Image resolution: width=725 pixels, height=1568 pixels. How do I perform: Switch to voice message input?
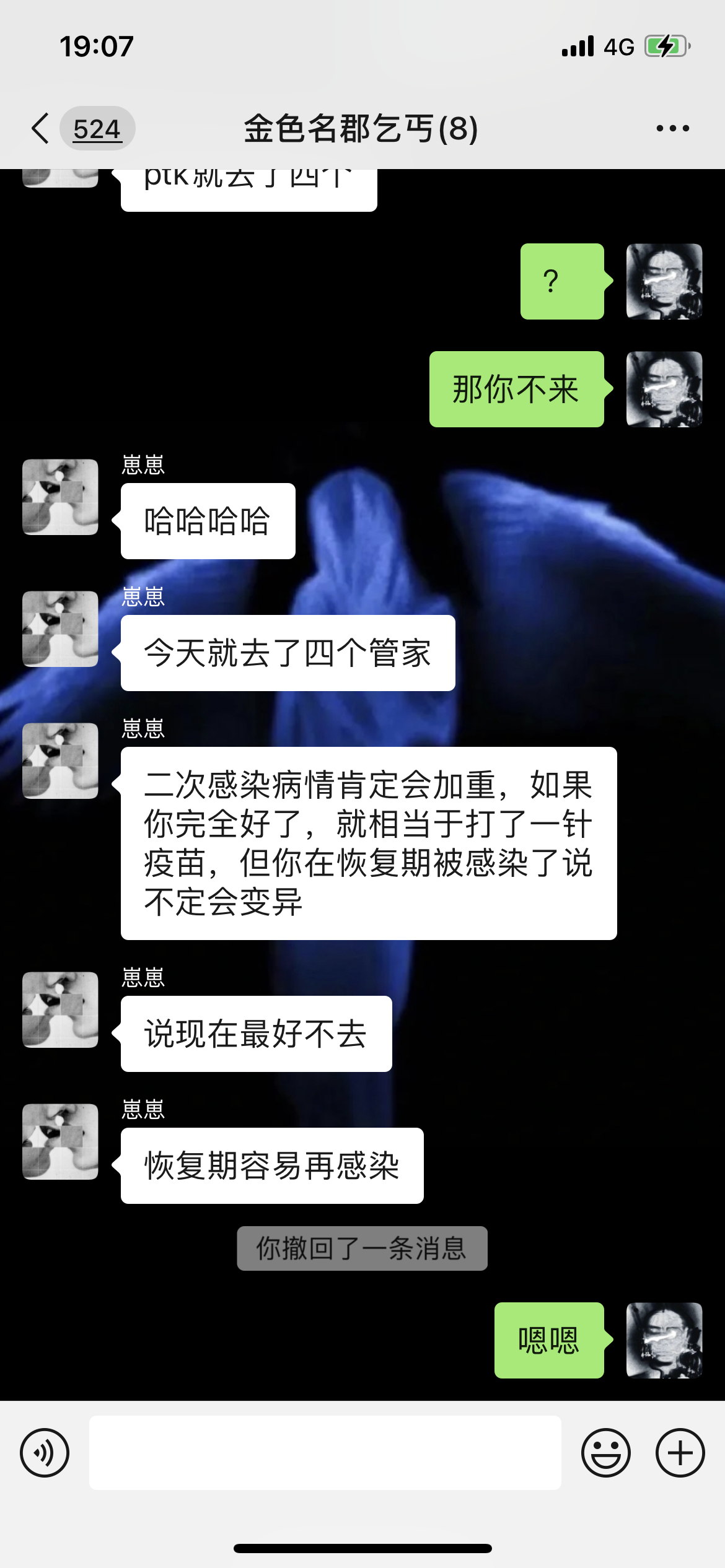[x=45, y=1452]
